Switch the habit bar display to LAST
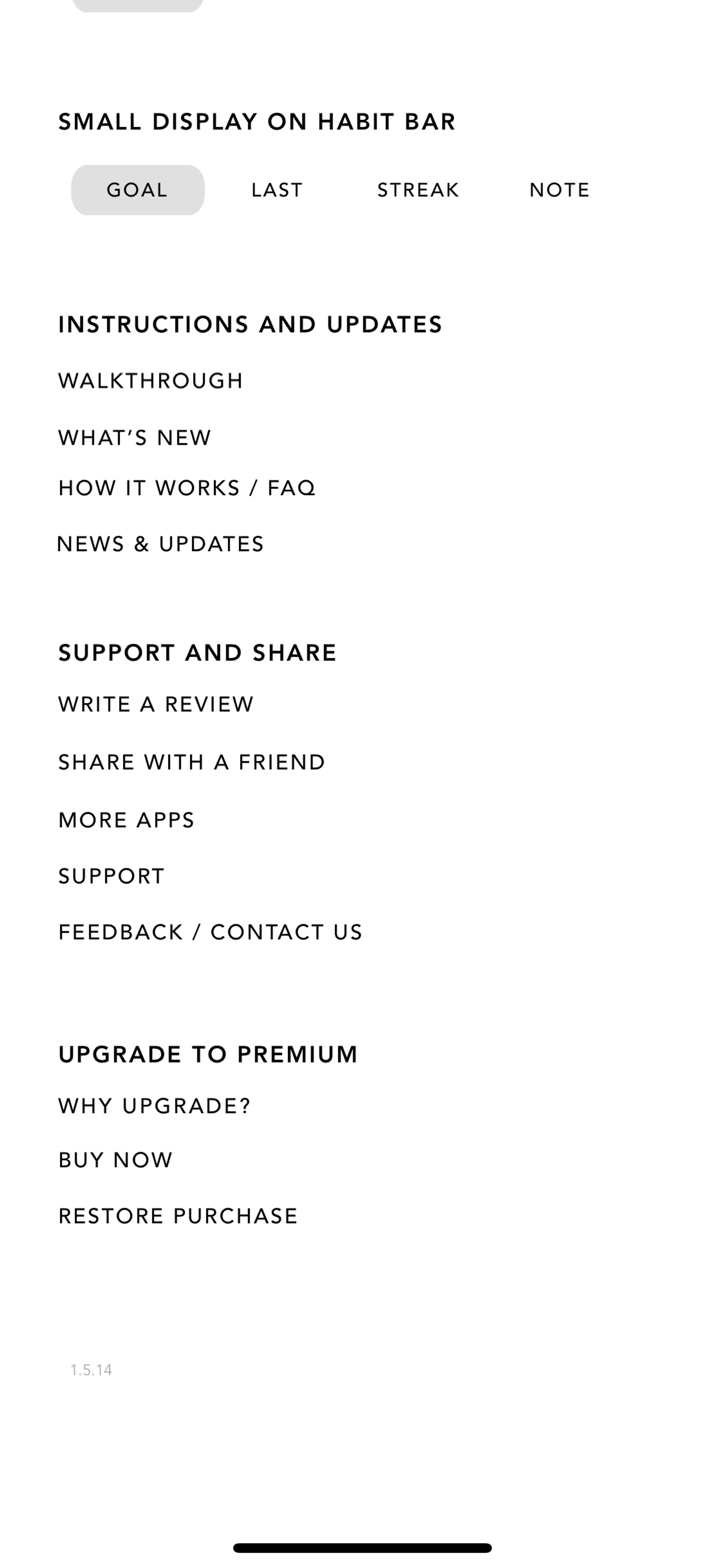The height and width of the screenshot is (1568, 724). (x=277, y=190)
